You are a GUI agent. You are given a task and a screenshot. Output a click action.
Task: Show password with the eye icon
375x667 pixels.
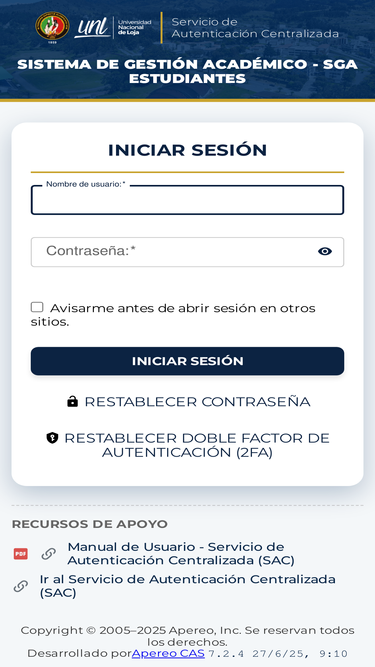(x=325, y=251)
